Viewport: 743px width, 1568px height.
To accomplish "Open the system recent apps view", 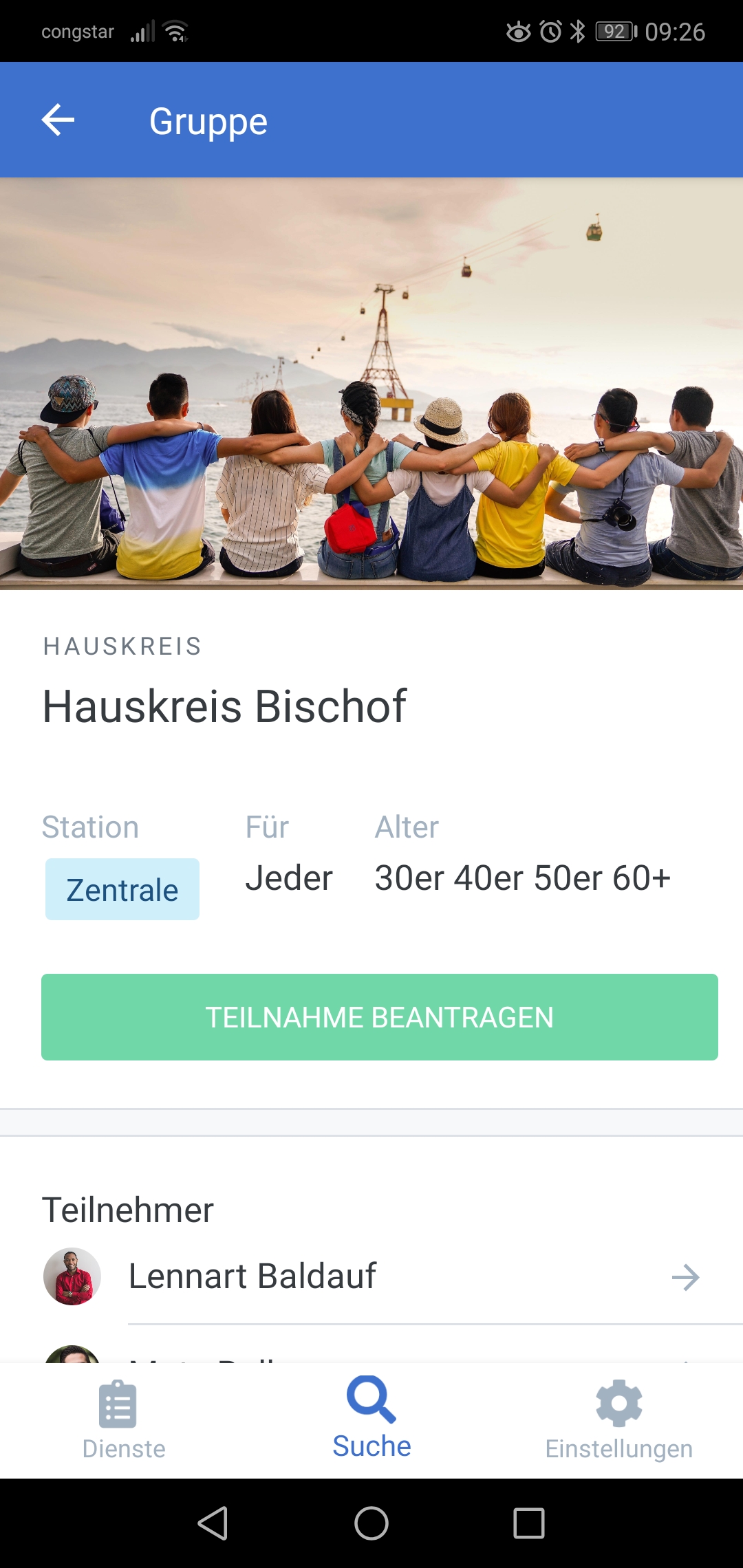I will pos(529,1523).
